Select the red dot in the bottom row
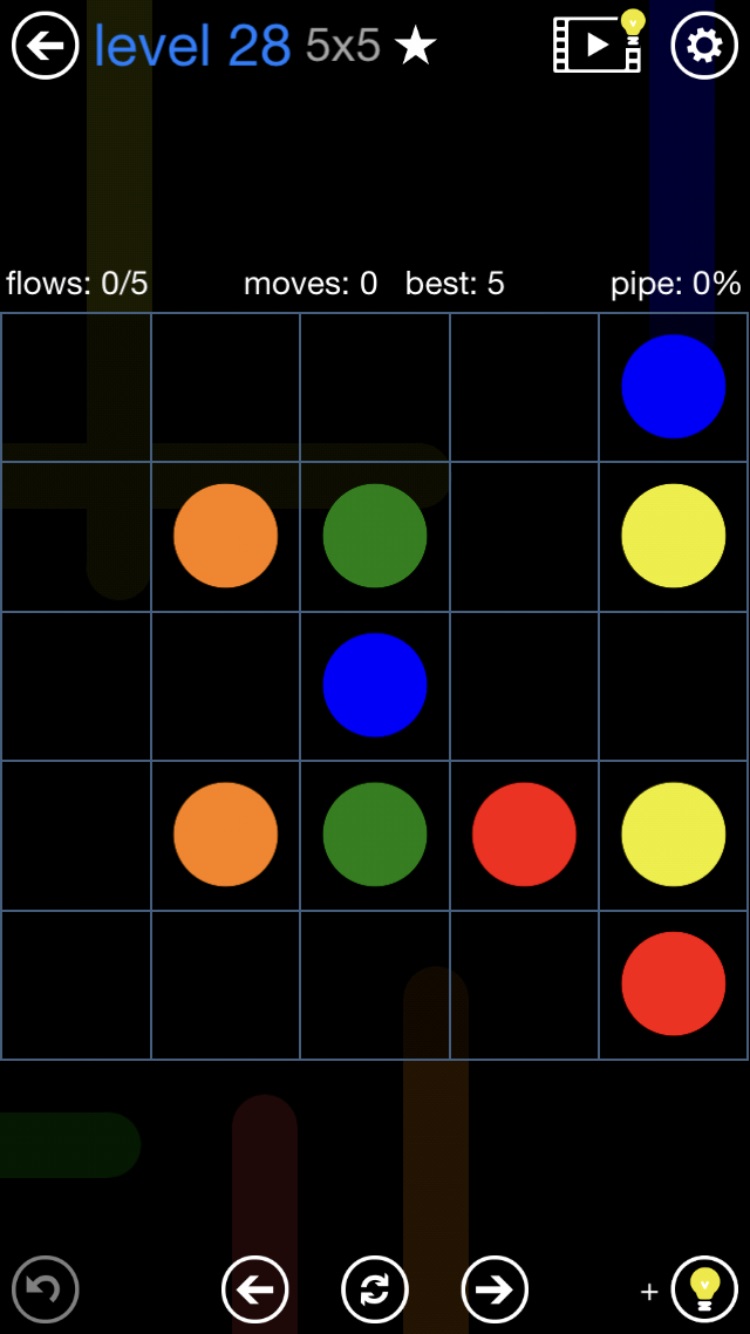Viewport: 750px width, 1334px height. (673, 984)
